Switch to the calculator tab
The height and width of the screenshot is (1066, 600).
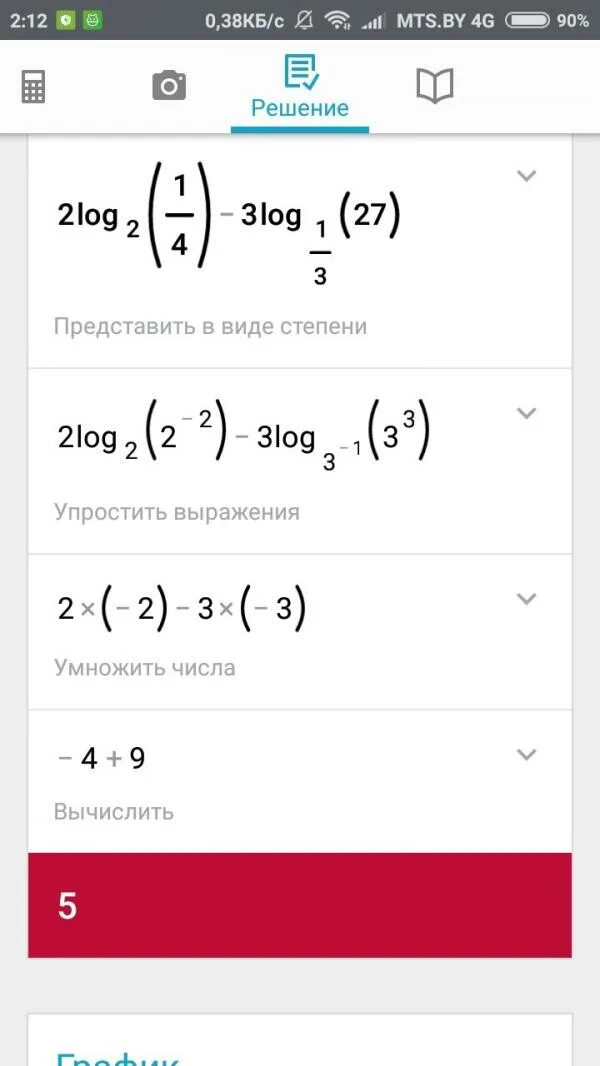pyautogui.click(x=33, y=87)
